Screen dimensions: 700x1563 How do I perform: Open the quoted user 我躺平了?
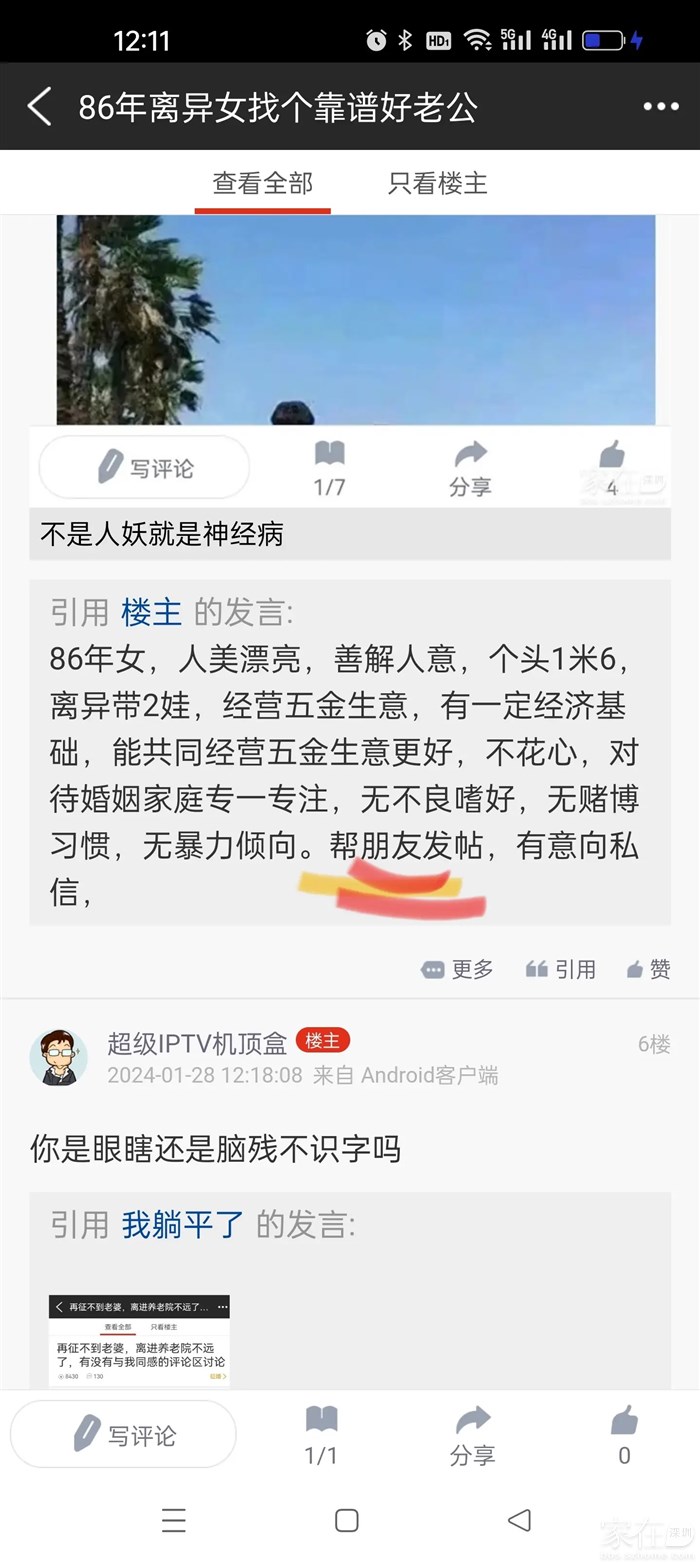[x=182, y=1224]
